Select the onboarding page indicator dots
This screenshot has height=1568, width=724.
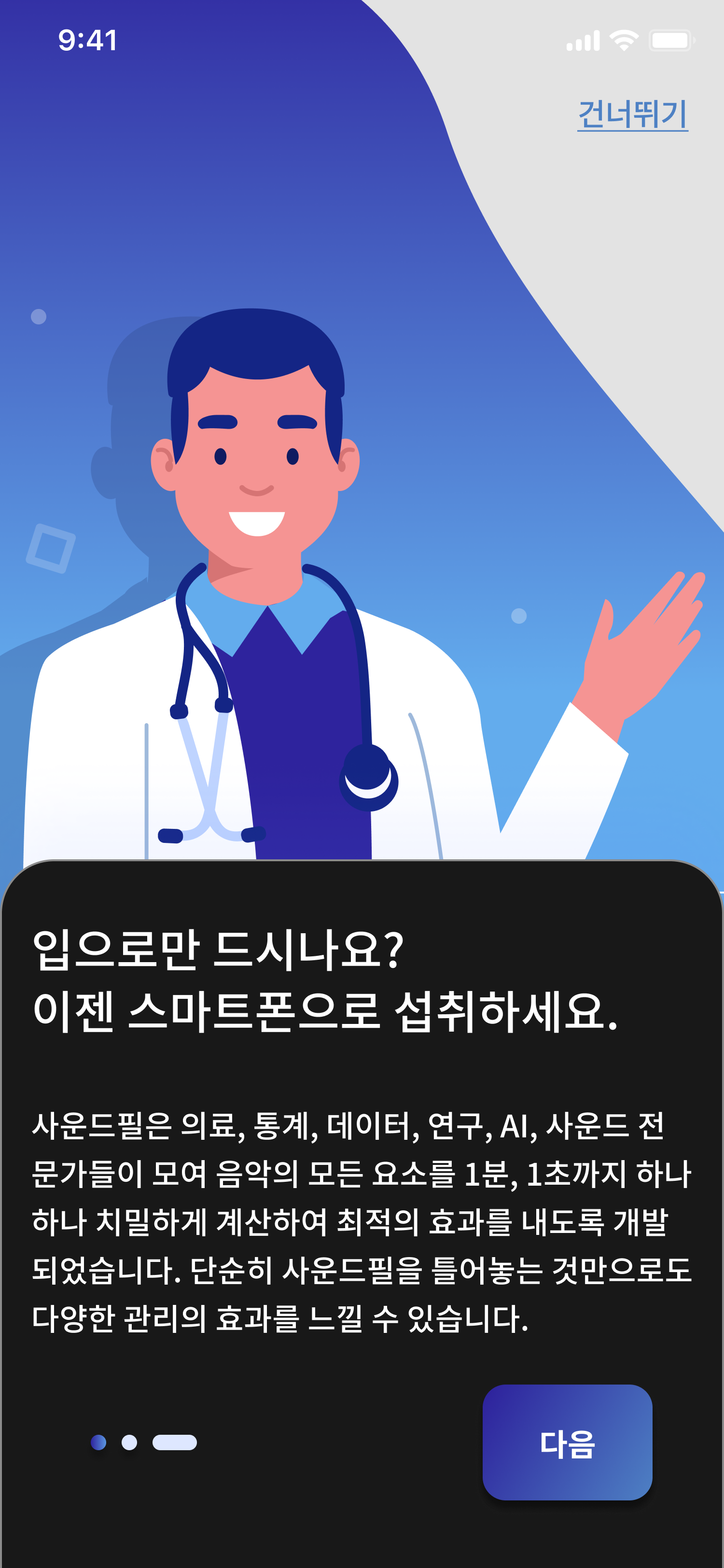tap(143, 1442)
